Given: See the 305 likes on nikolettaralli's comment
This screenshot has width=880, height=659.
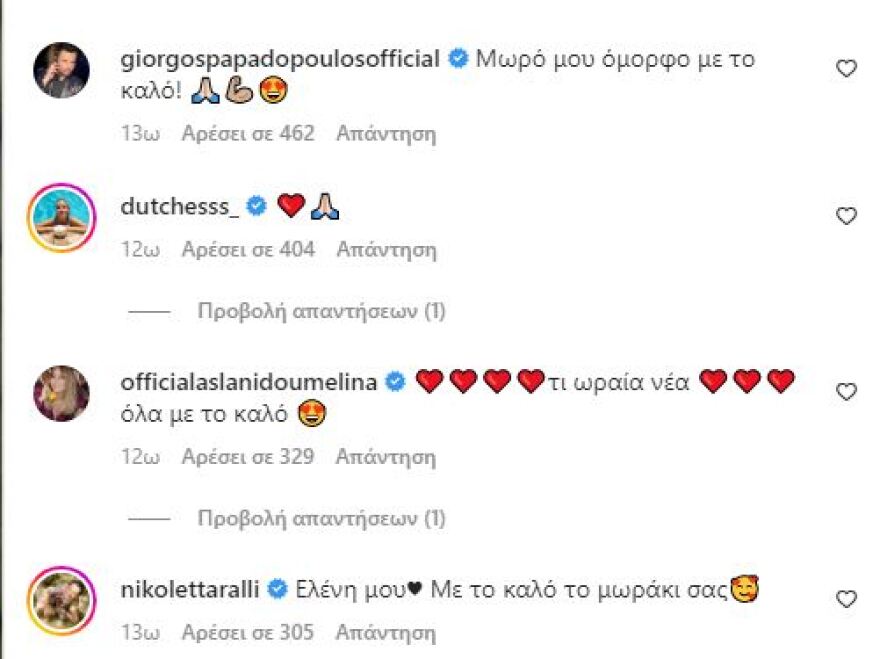Looking at the screenshot, I should (247, 632).
